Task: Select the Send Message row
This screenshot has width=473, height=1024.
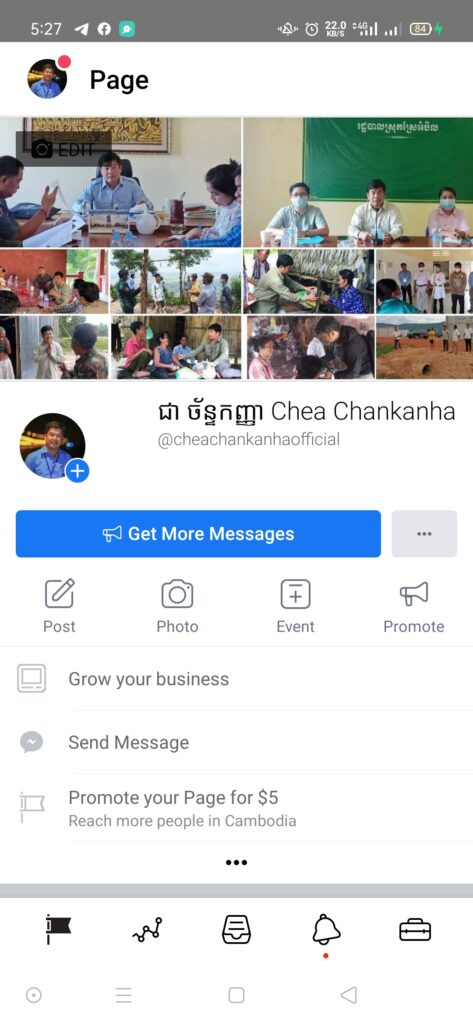Action: (x=236, y=742)
